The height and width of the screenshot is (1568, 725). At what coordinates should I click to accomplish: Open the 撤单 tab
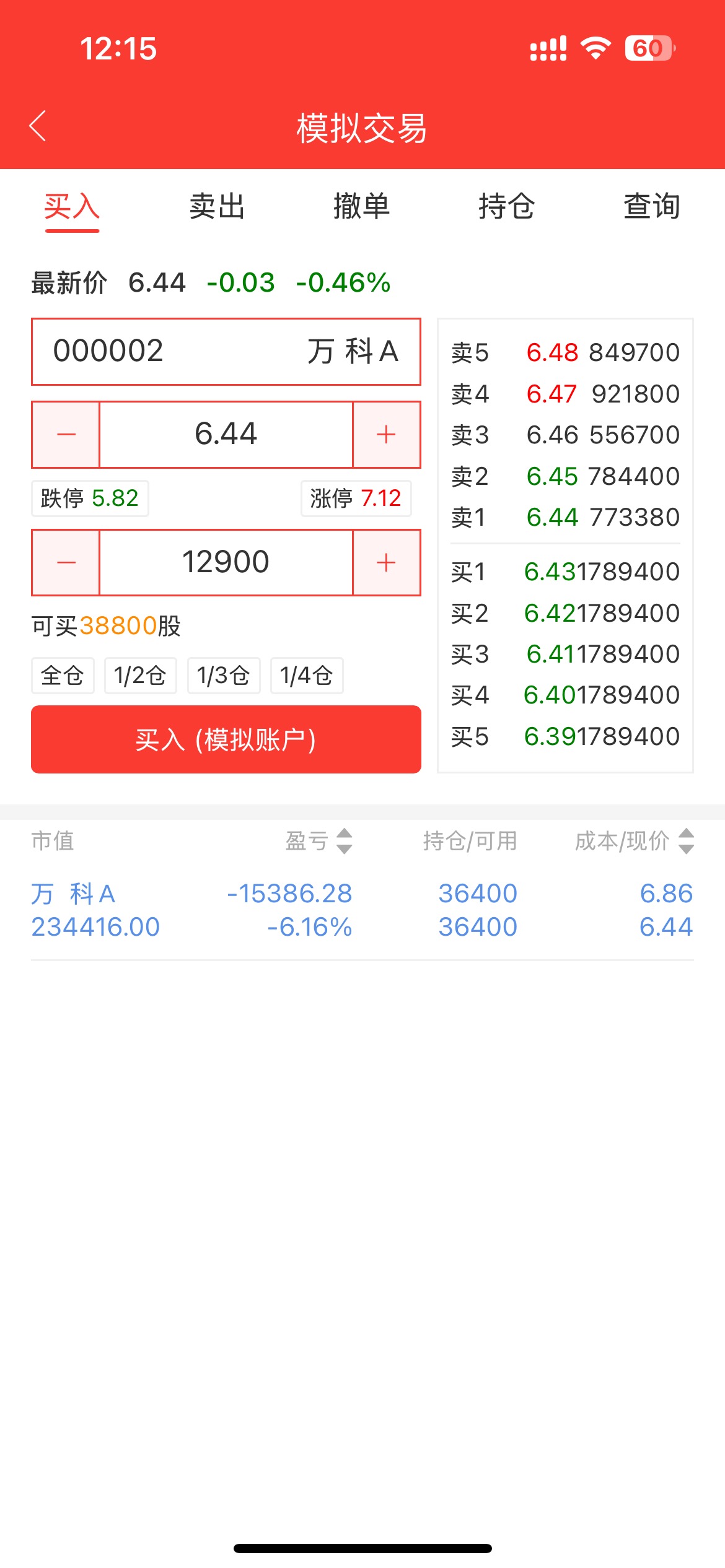[x=362, y=206]
